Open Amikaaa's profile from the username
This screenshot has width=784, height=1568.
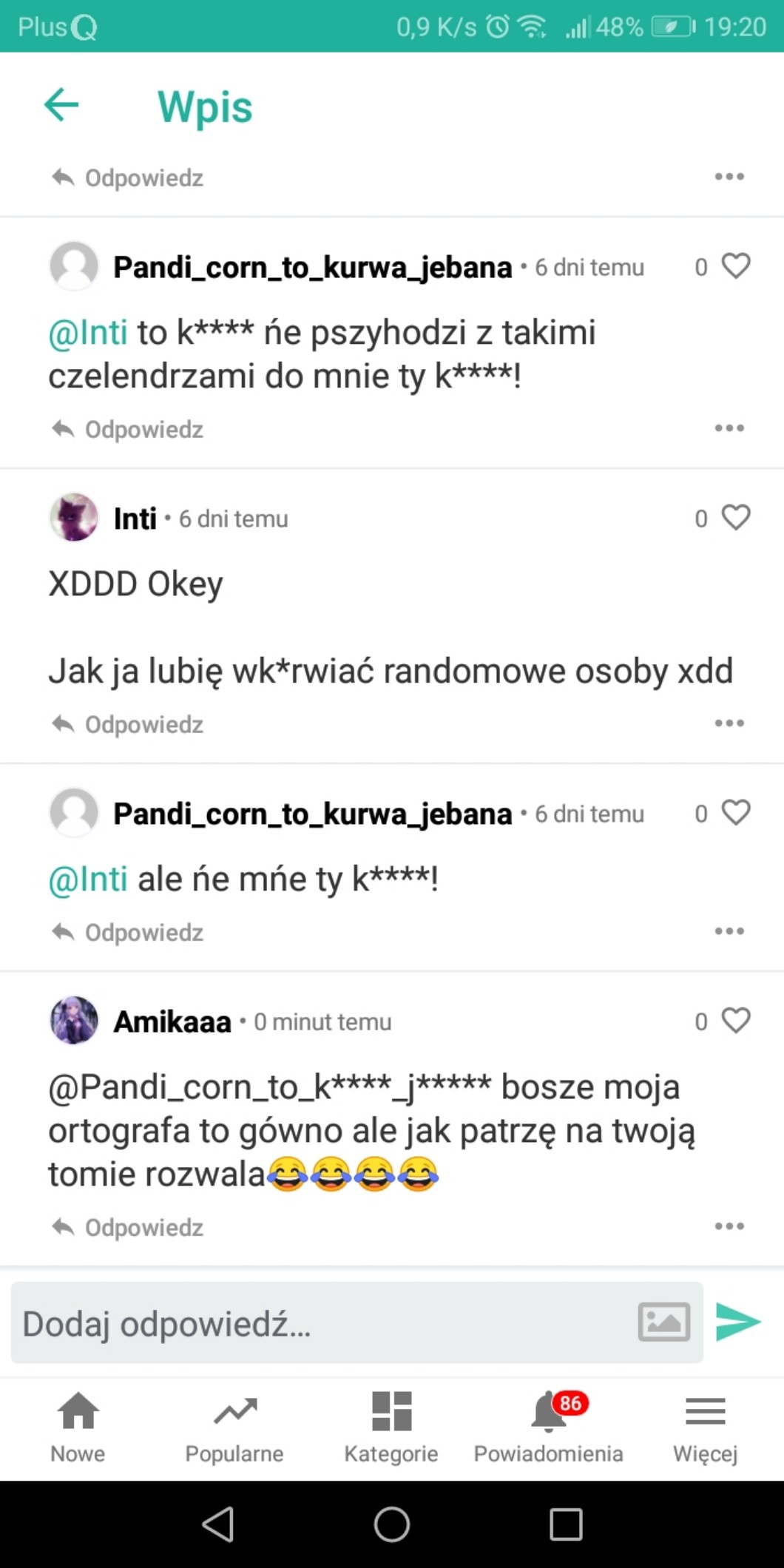pyautogui.click(x=172, y=1021)
